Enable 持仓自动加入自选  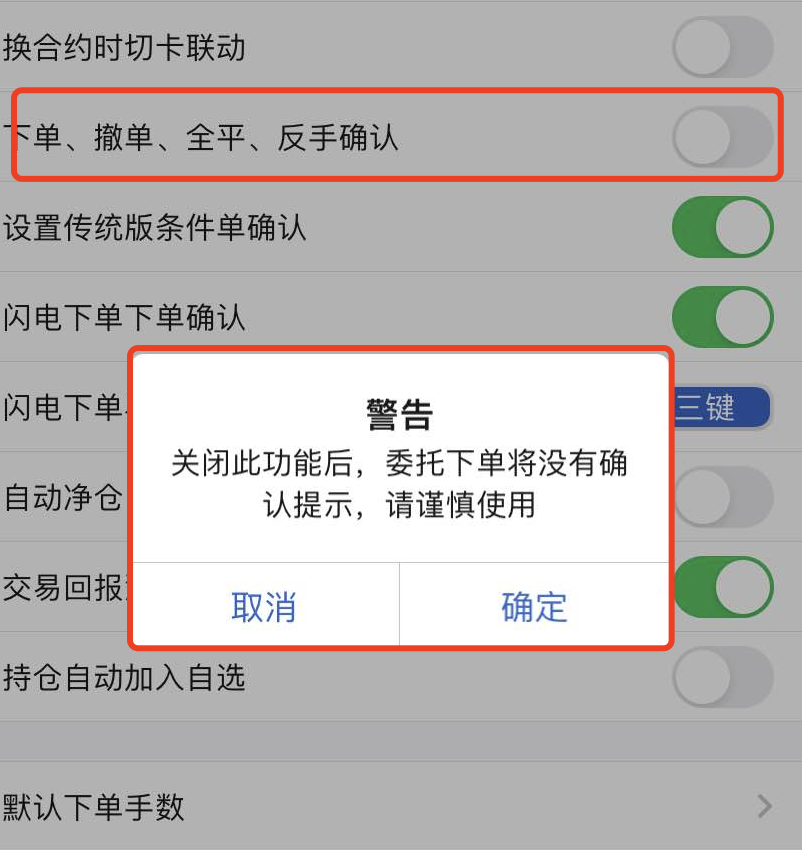tap(722, 677)
